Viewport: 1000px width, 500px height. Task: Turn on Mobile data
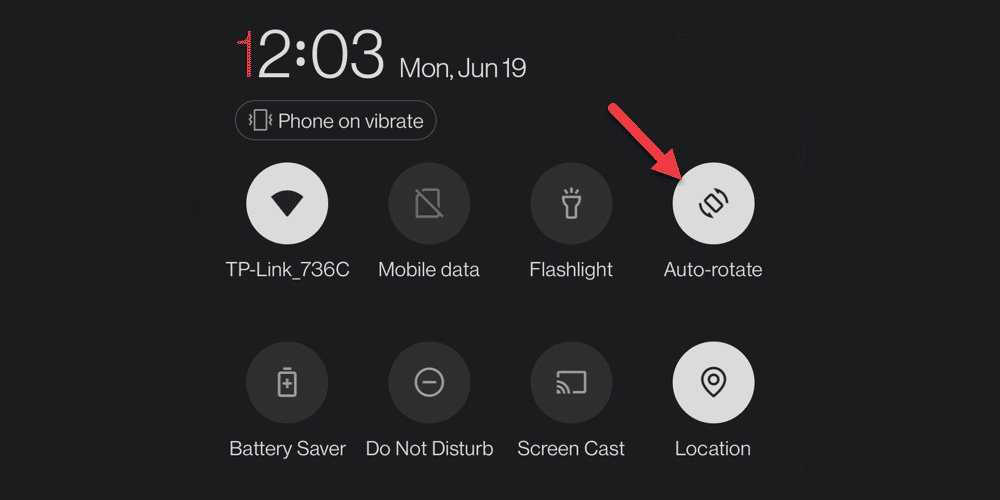[429, 204]
